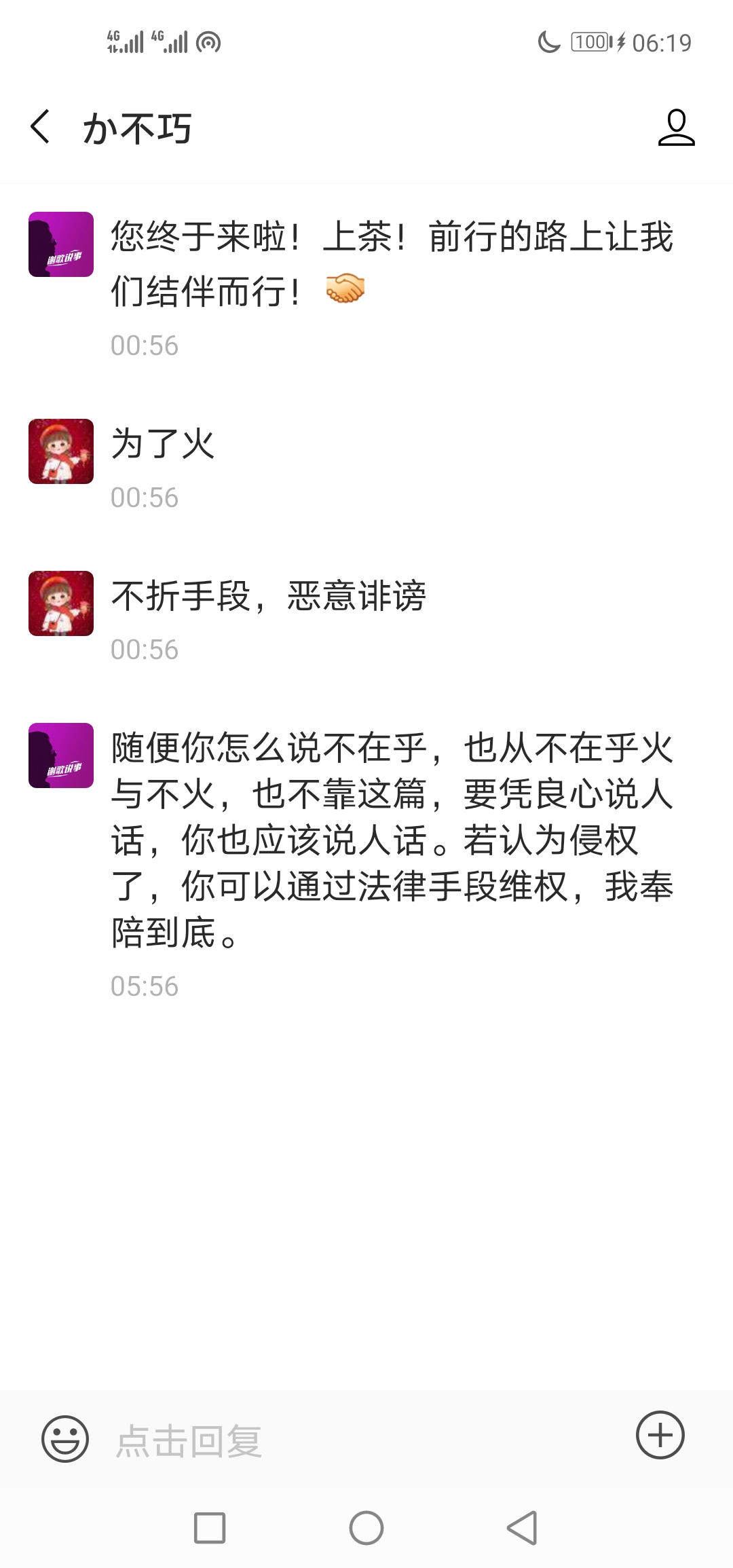Go to the system home screen
733x1568 pixels.
366,1528
